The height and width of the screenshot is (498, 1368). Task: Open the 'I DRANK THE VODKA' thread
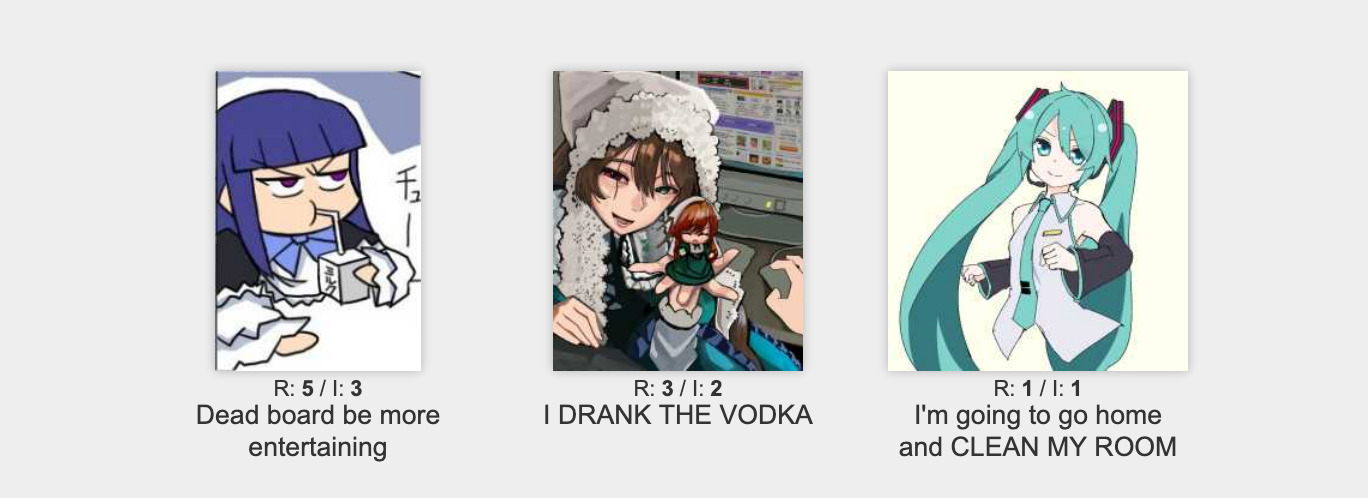coord(677,221)
